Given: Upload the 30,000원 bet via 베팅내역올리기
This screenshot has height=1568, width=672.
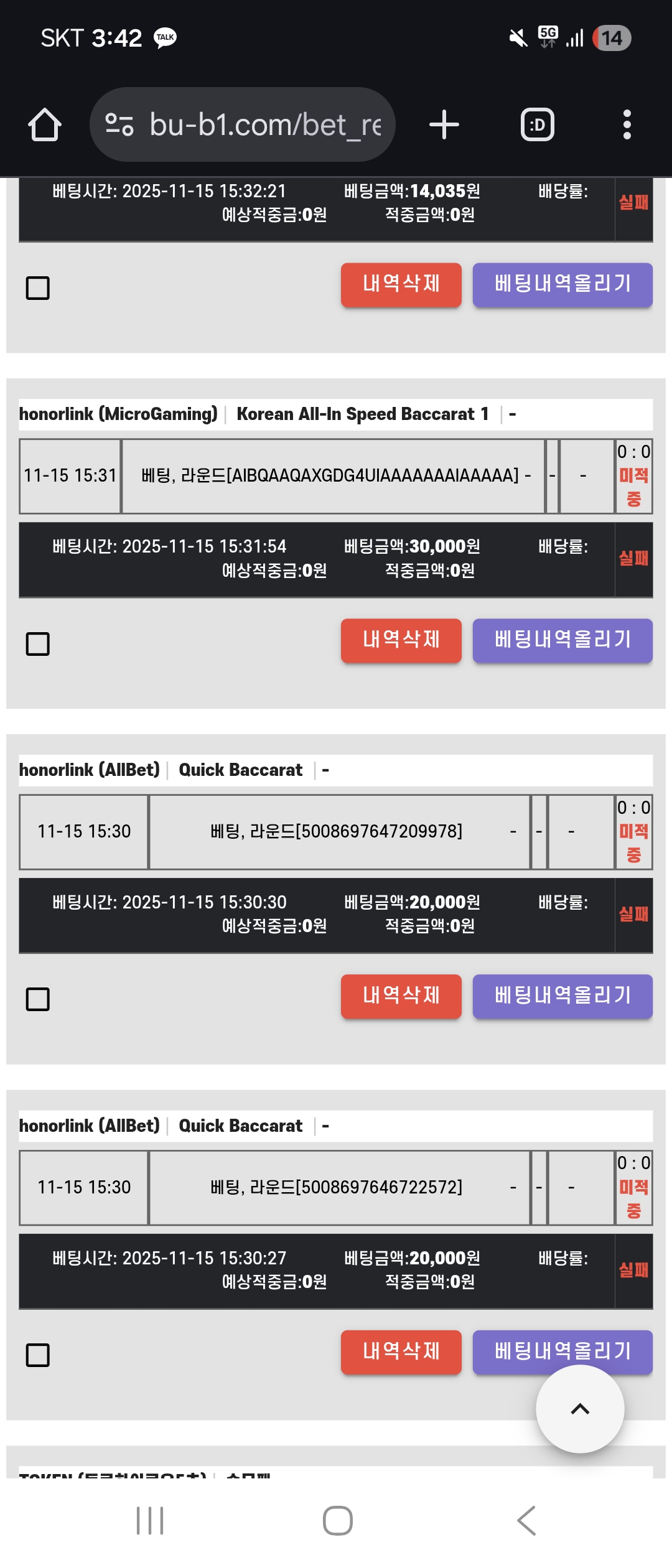Looking at the screenshot, I should [562, 640].
